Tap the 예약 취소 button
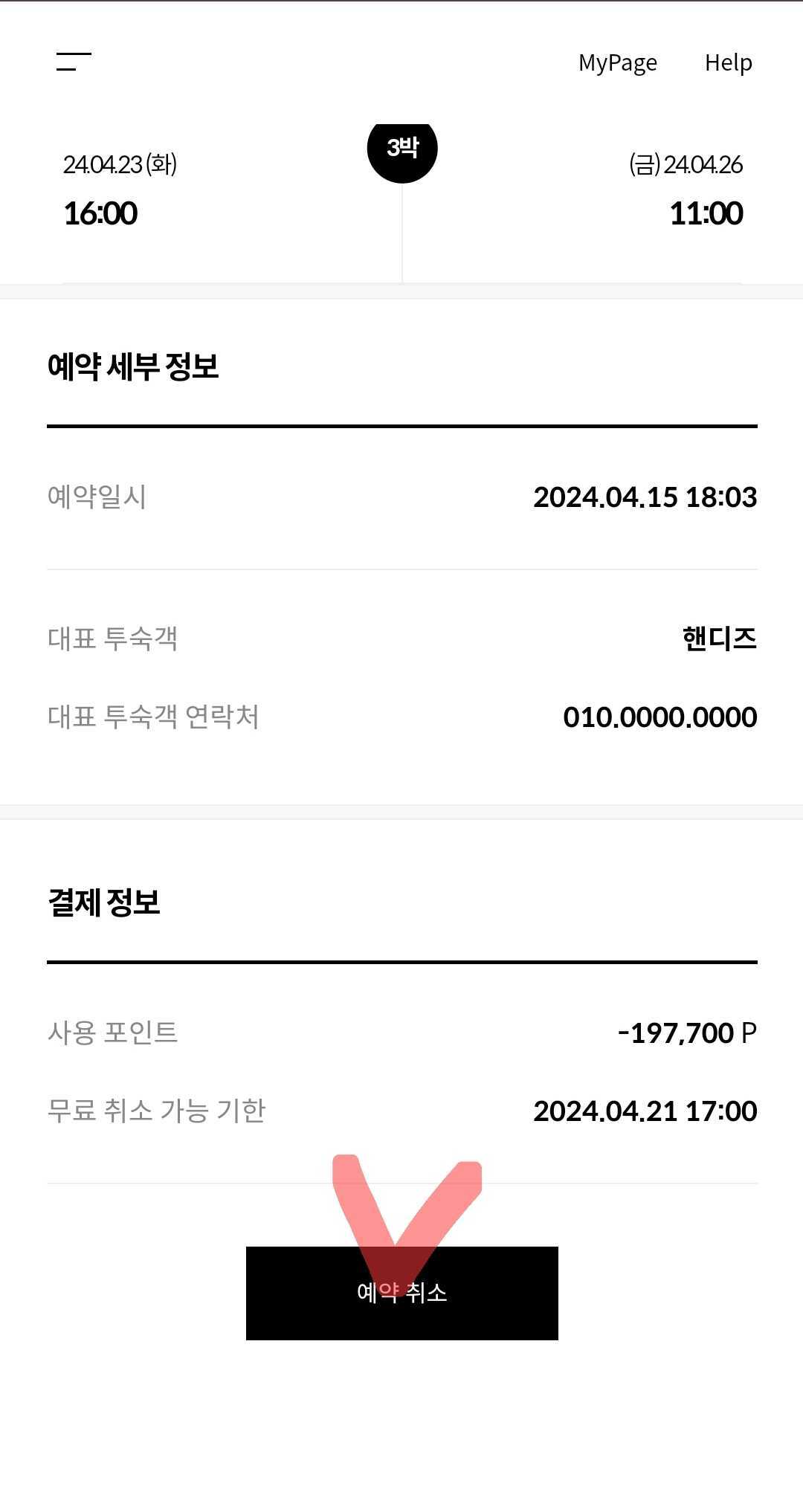The image size is (803, 1512). tap(401, 1293)
